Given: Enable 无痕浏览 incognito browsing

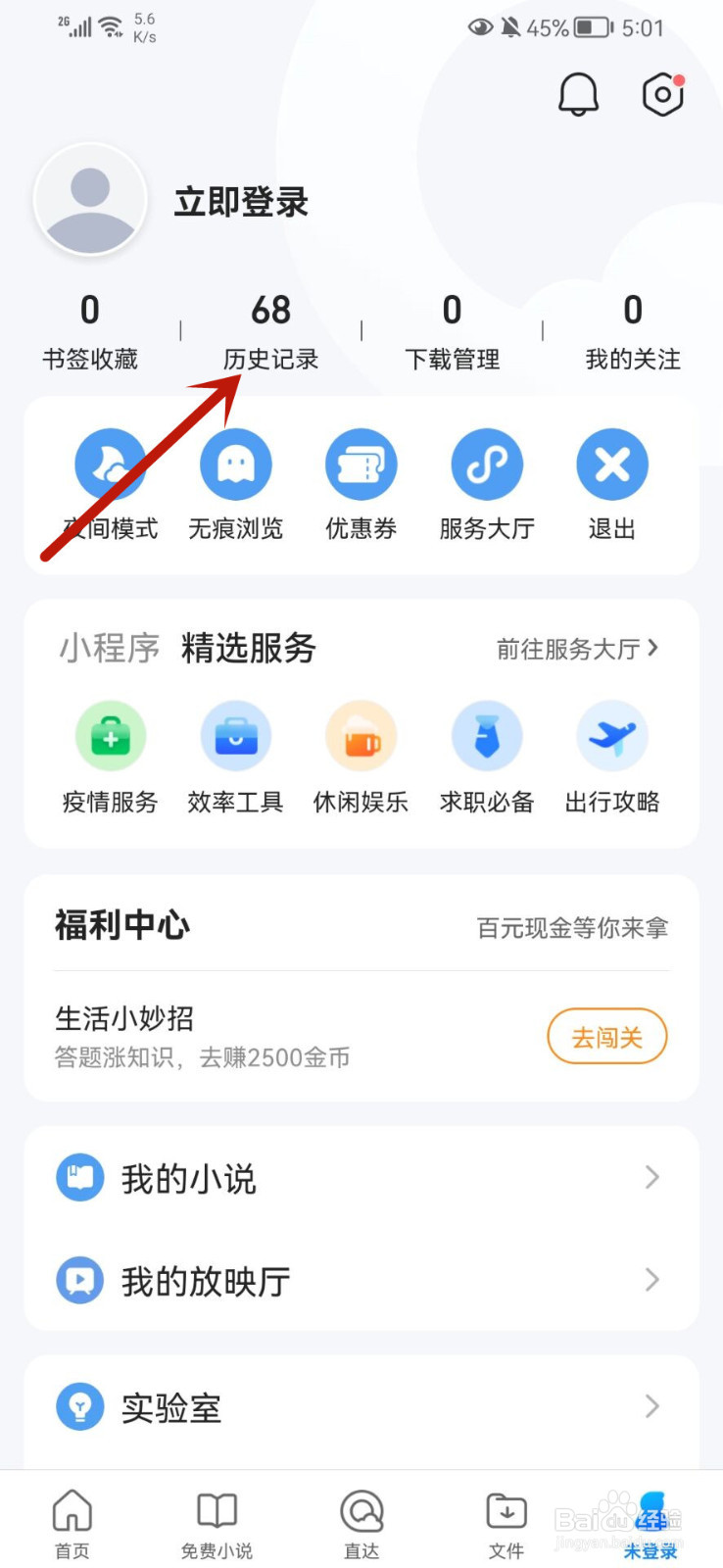Looking at the screenshot, I should (x=235, y=465).
